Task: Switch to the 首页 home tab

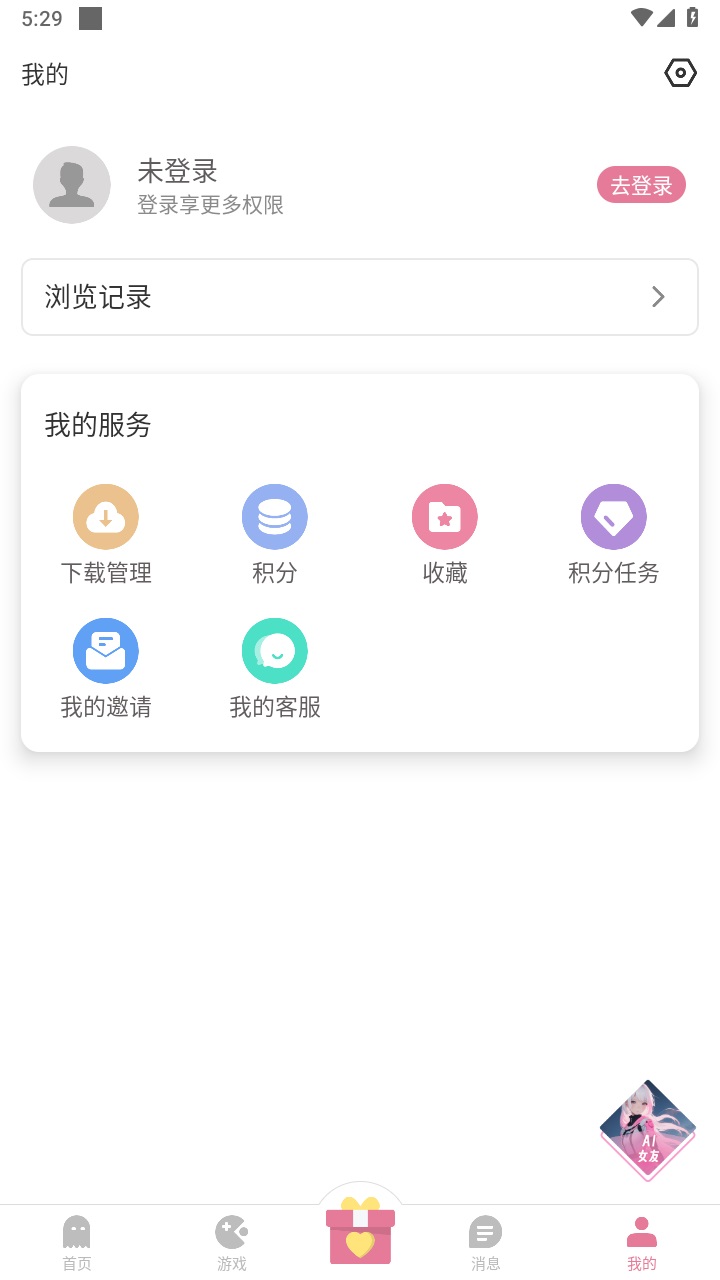Action: click(77, 1240)
